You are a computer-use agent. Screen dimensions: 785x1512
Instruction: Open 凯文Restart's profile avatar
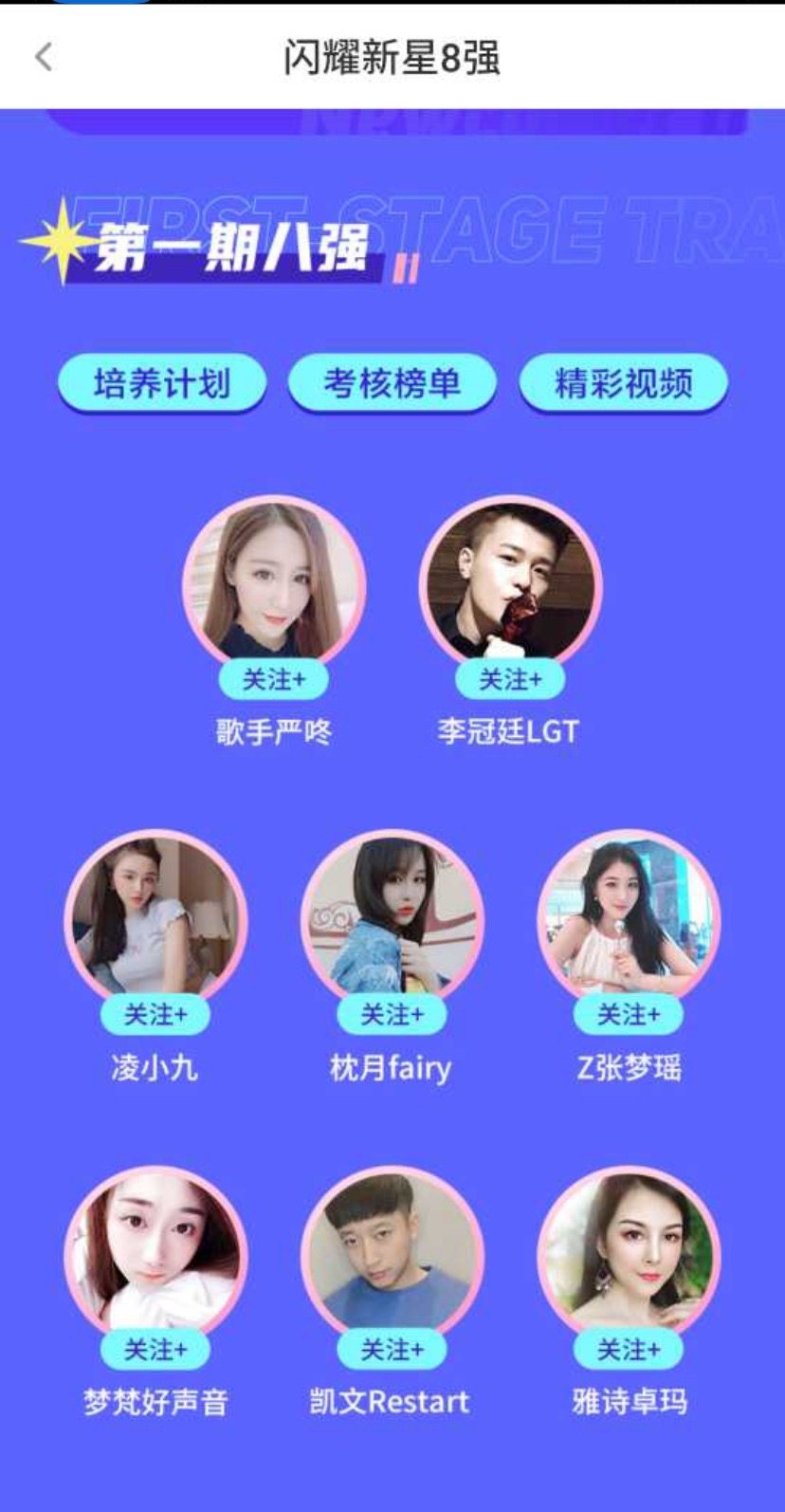click(x=392, y=1250)
